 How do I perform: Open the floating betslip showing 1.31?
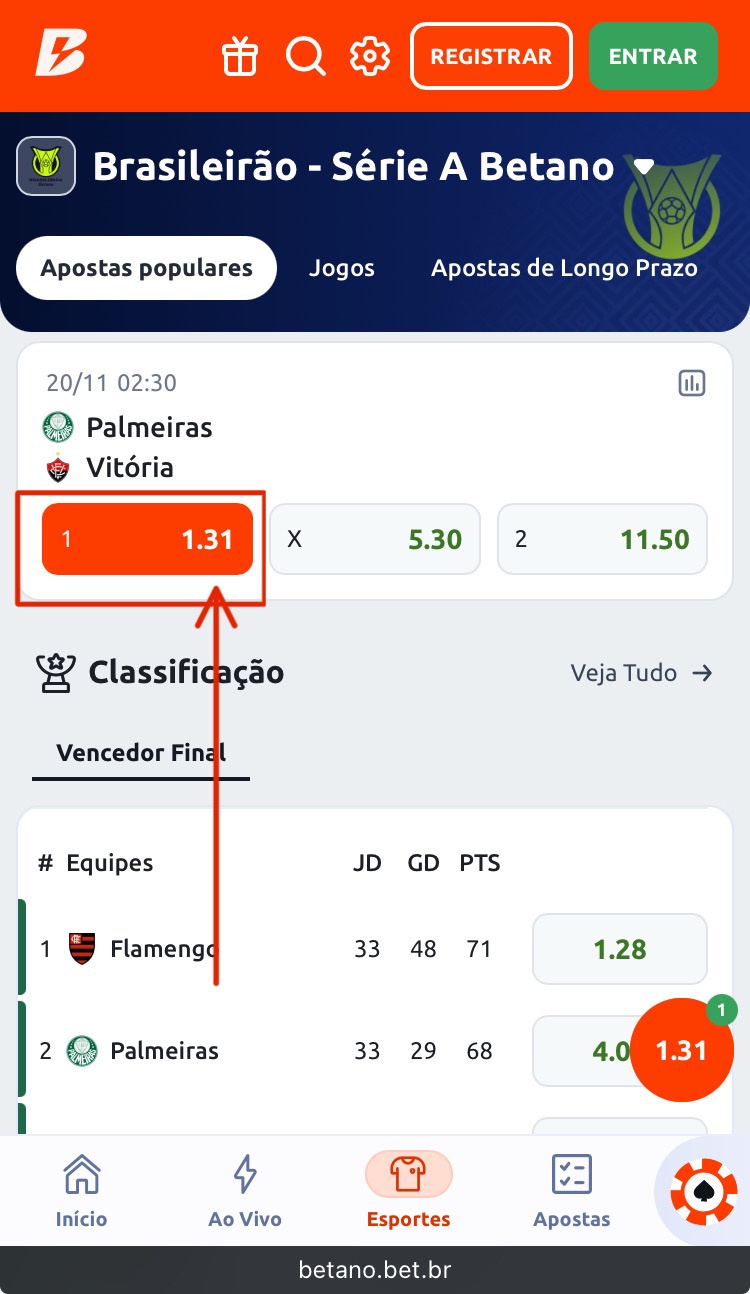point(681,1050)
